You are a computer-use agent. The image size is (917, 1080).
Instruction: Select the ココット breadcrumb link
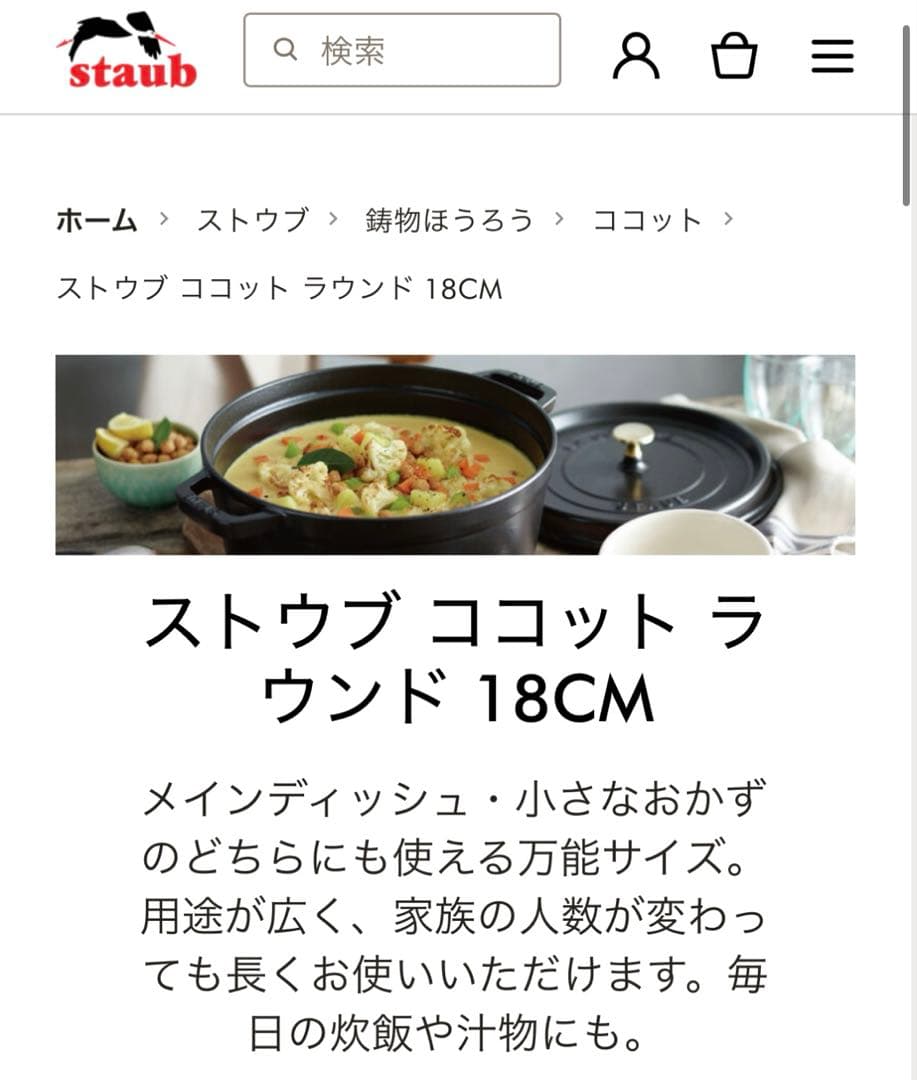(x=647, y=221)
